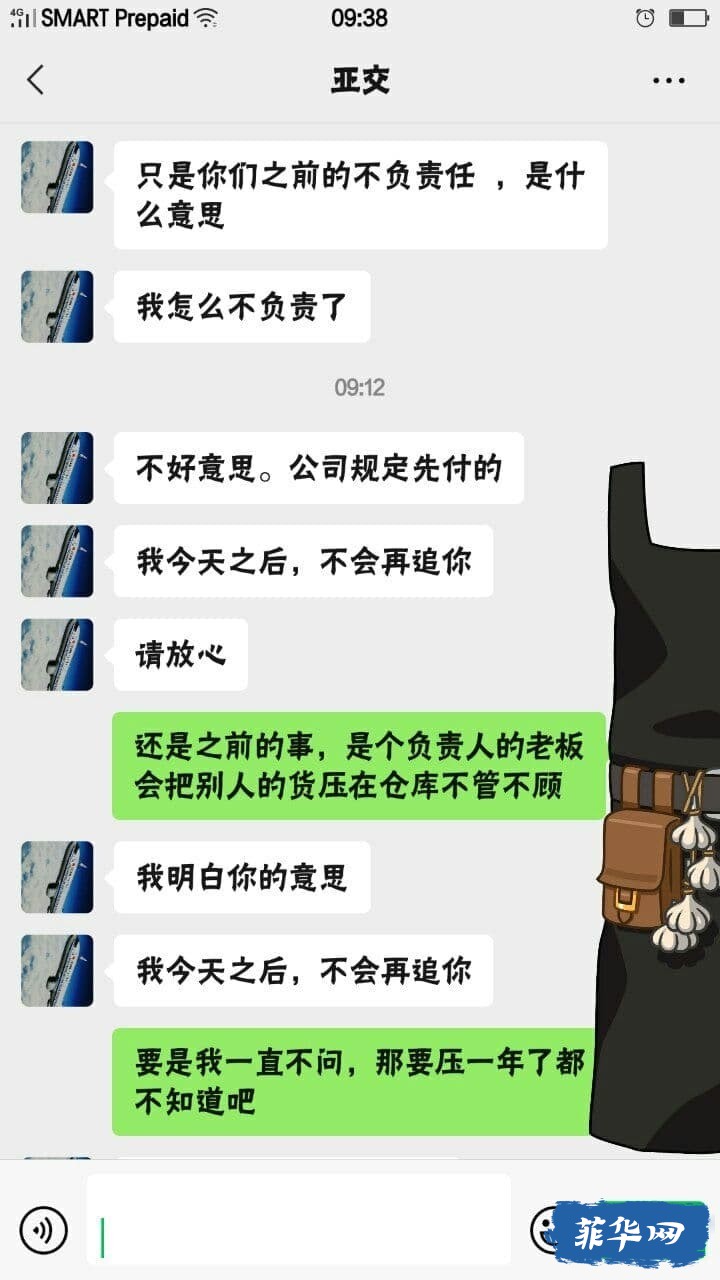Screen dimensions: 720x1280
Task: Tap the avatar next to 请放心
Action: (x=57, y=654)
